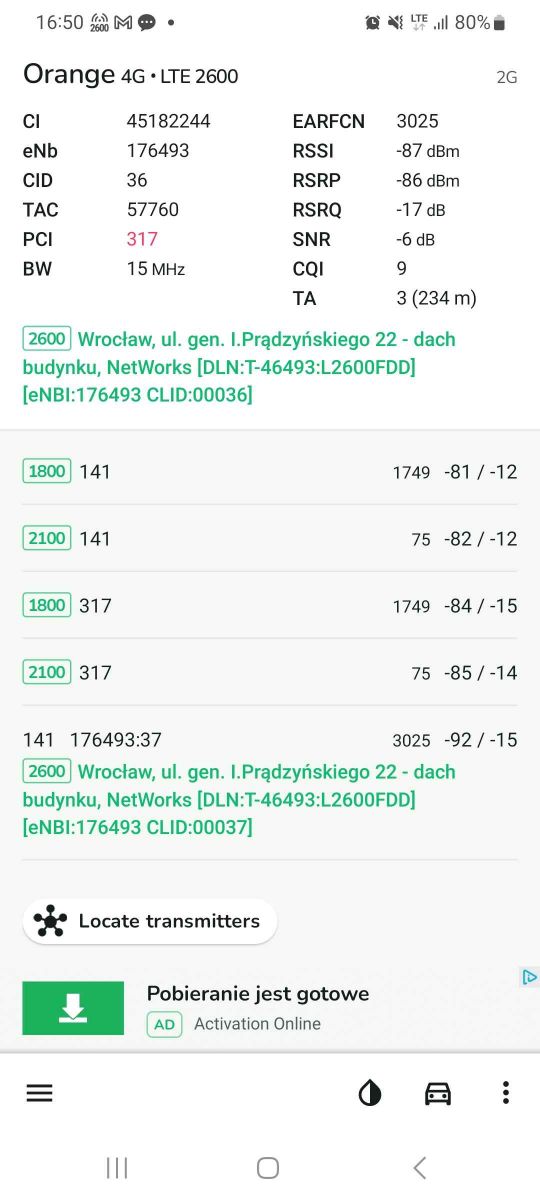Go back with the system back button

tap(420, 1167)
